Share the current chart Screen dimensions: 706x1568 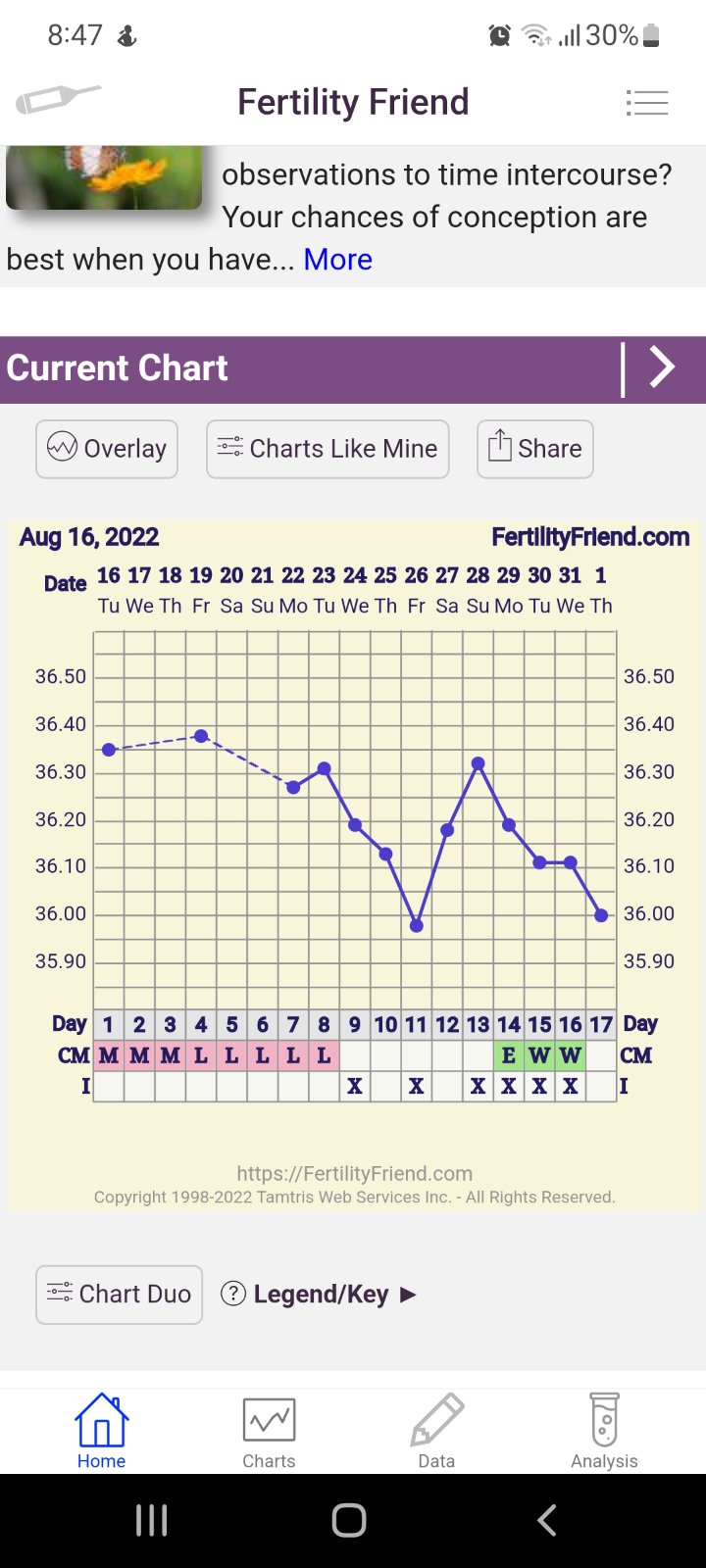click(x=534, y=449)
